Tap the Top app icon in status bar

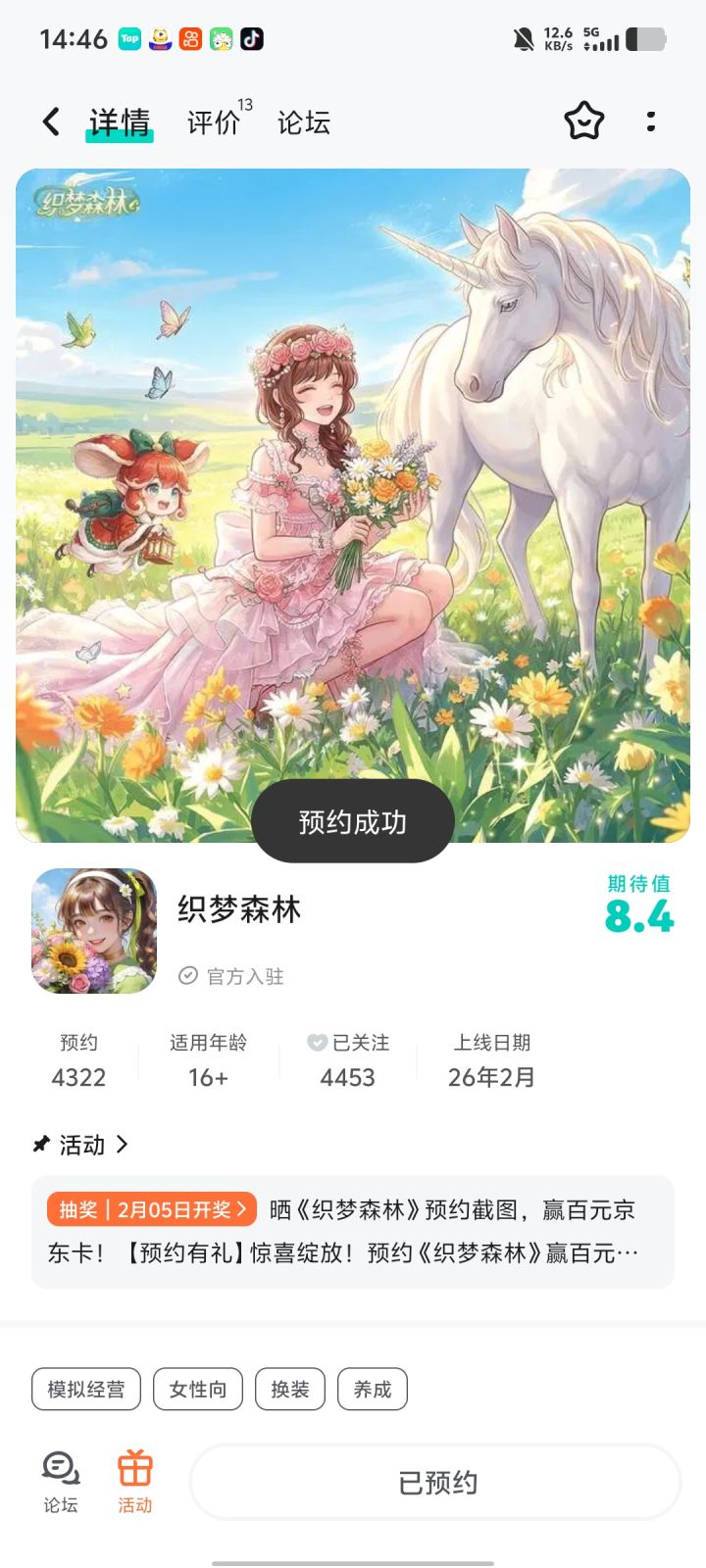[x=128, y=41]
